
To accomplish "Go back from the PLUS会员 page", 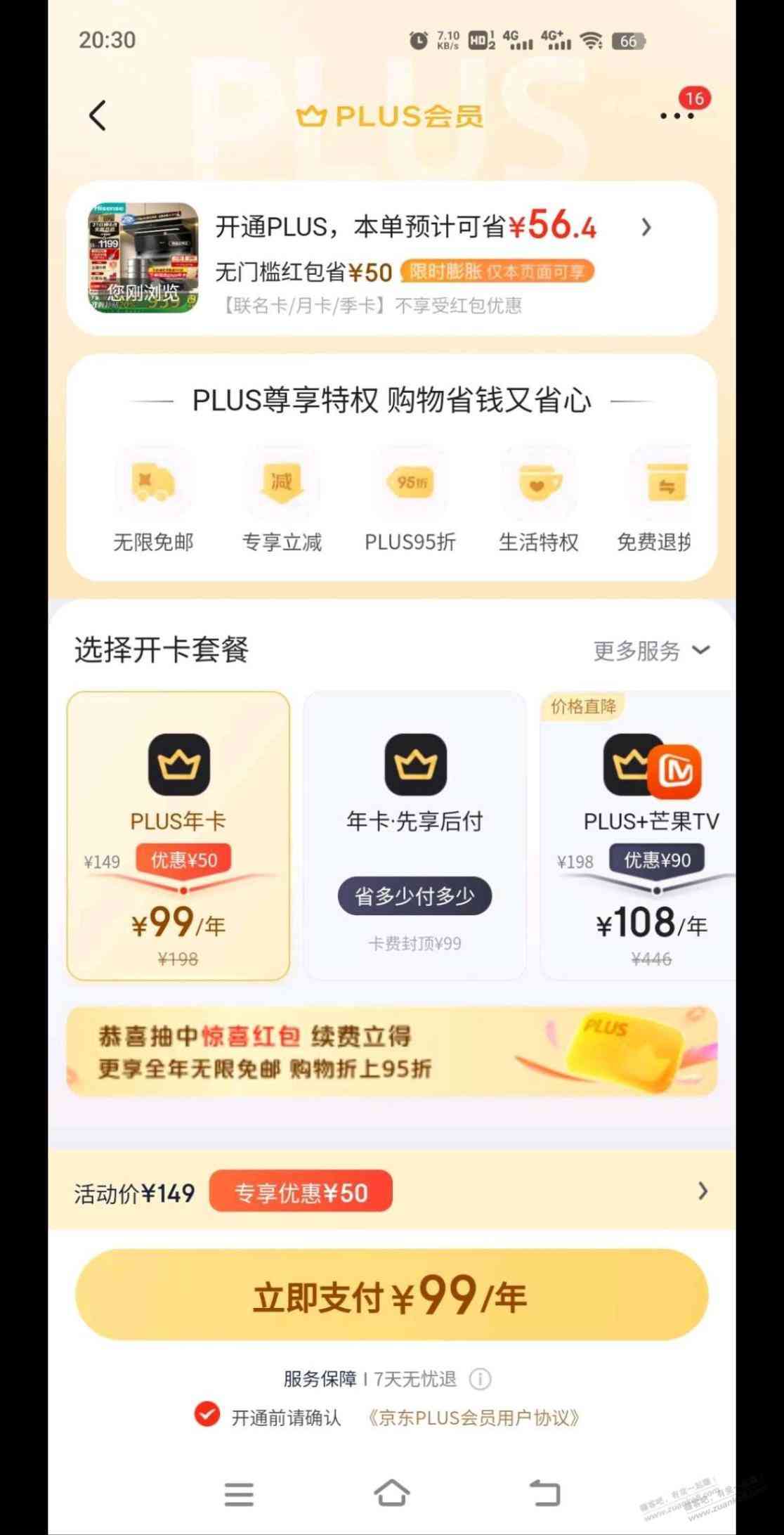I will tap(98, 115).
